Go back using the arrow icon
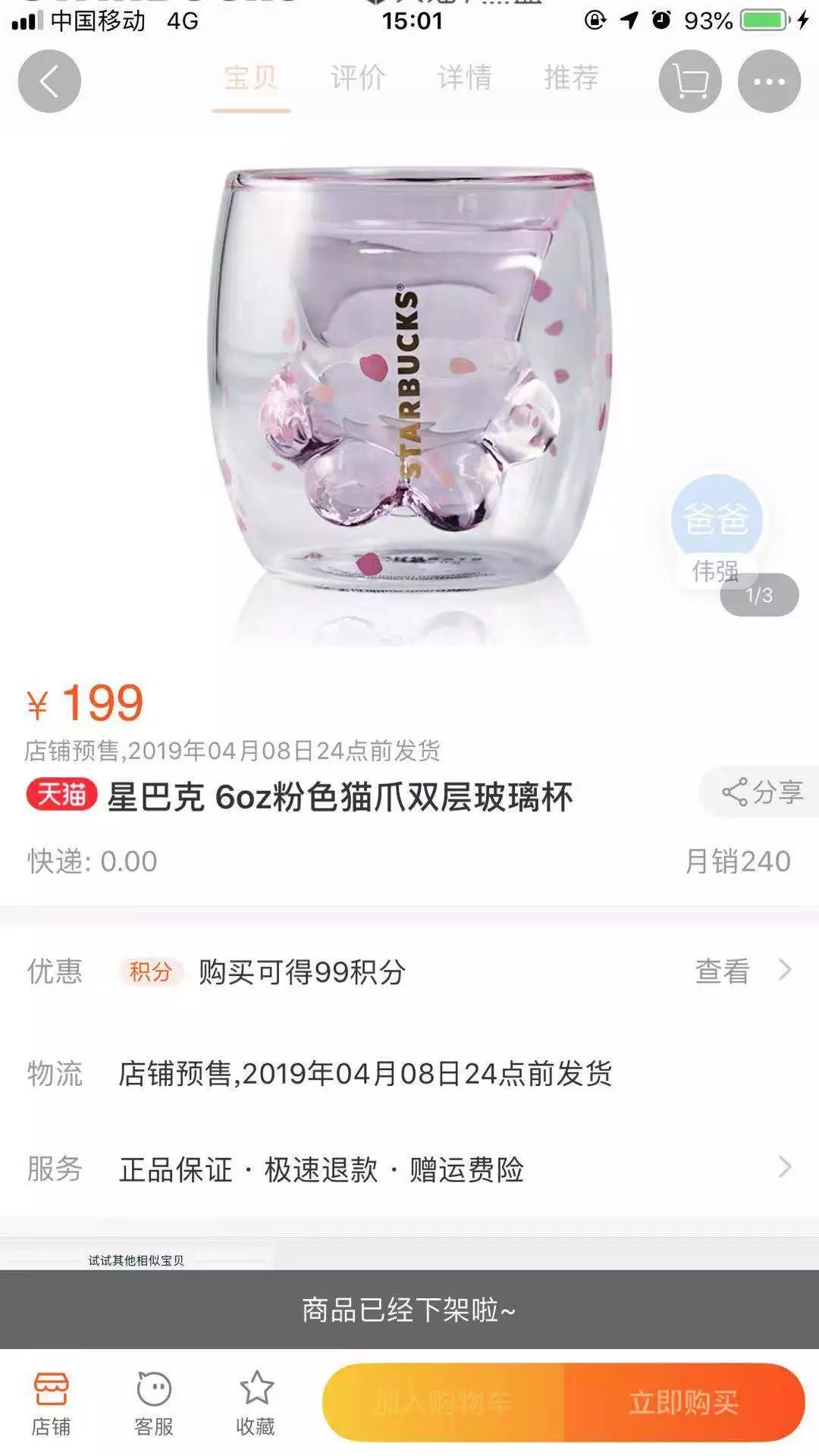Viewport: 819px width, 1456px height. point(49,81)
